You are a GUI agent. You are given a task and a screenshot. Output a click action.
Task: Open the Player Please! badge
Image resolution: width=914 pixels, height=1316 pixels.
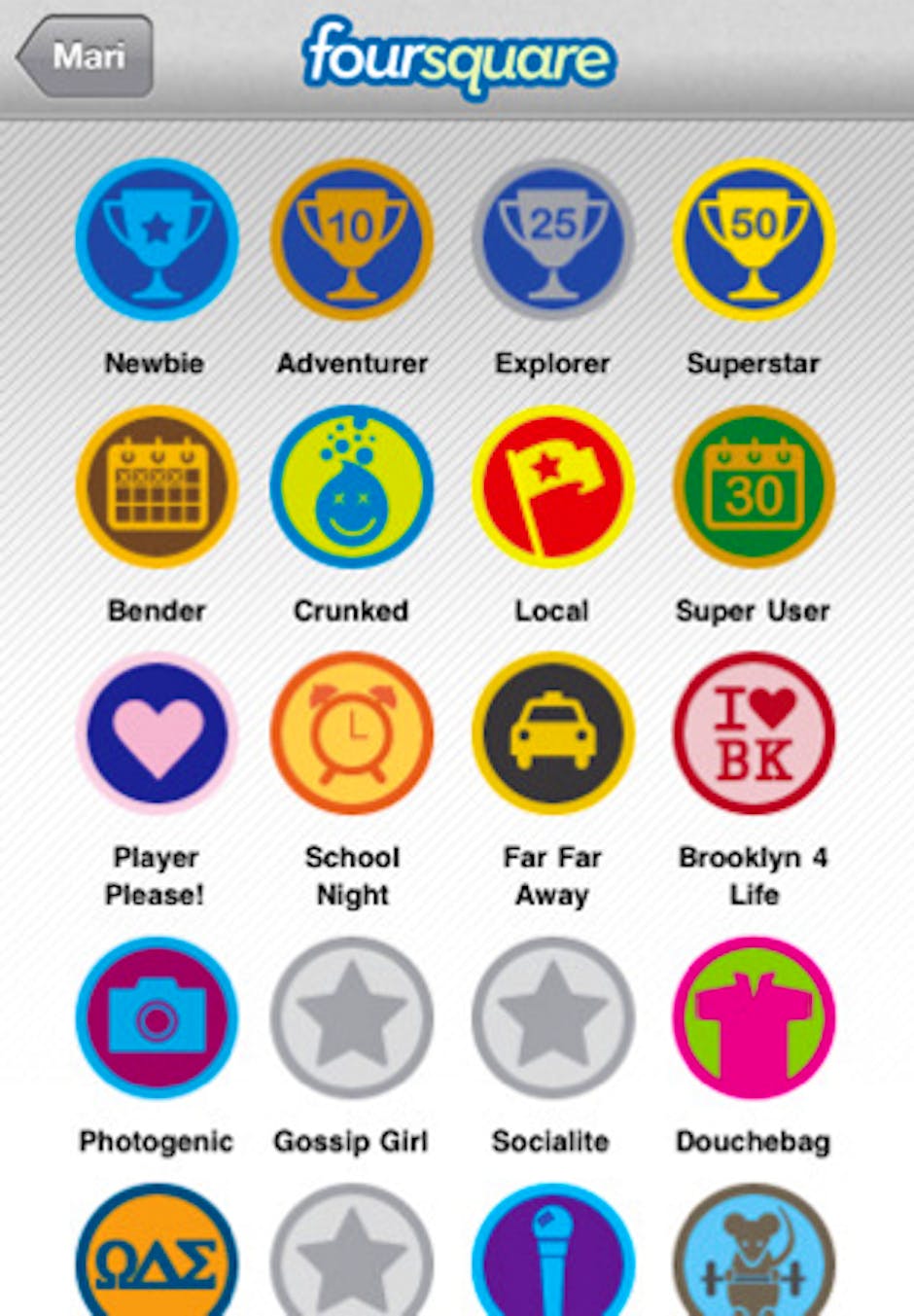pos(157,733)
